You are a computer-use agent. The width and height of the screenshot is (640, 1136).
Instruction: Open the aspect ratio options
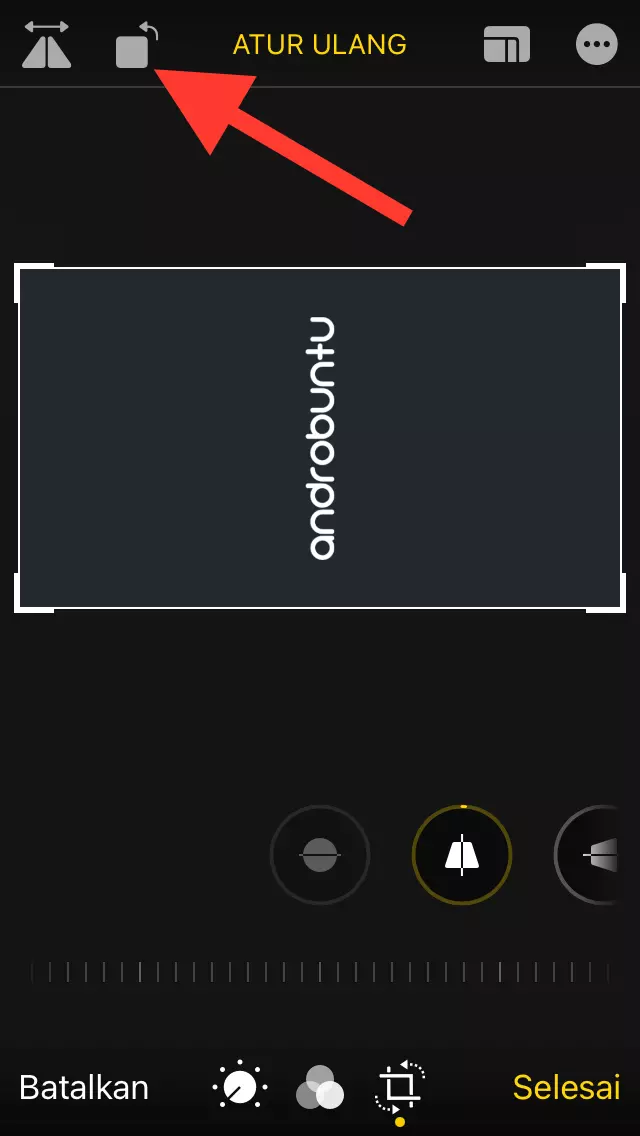point(507,46)
